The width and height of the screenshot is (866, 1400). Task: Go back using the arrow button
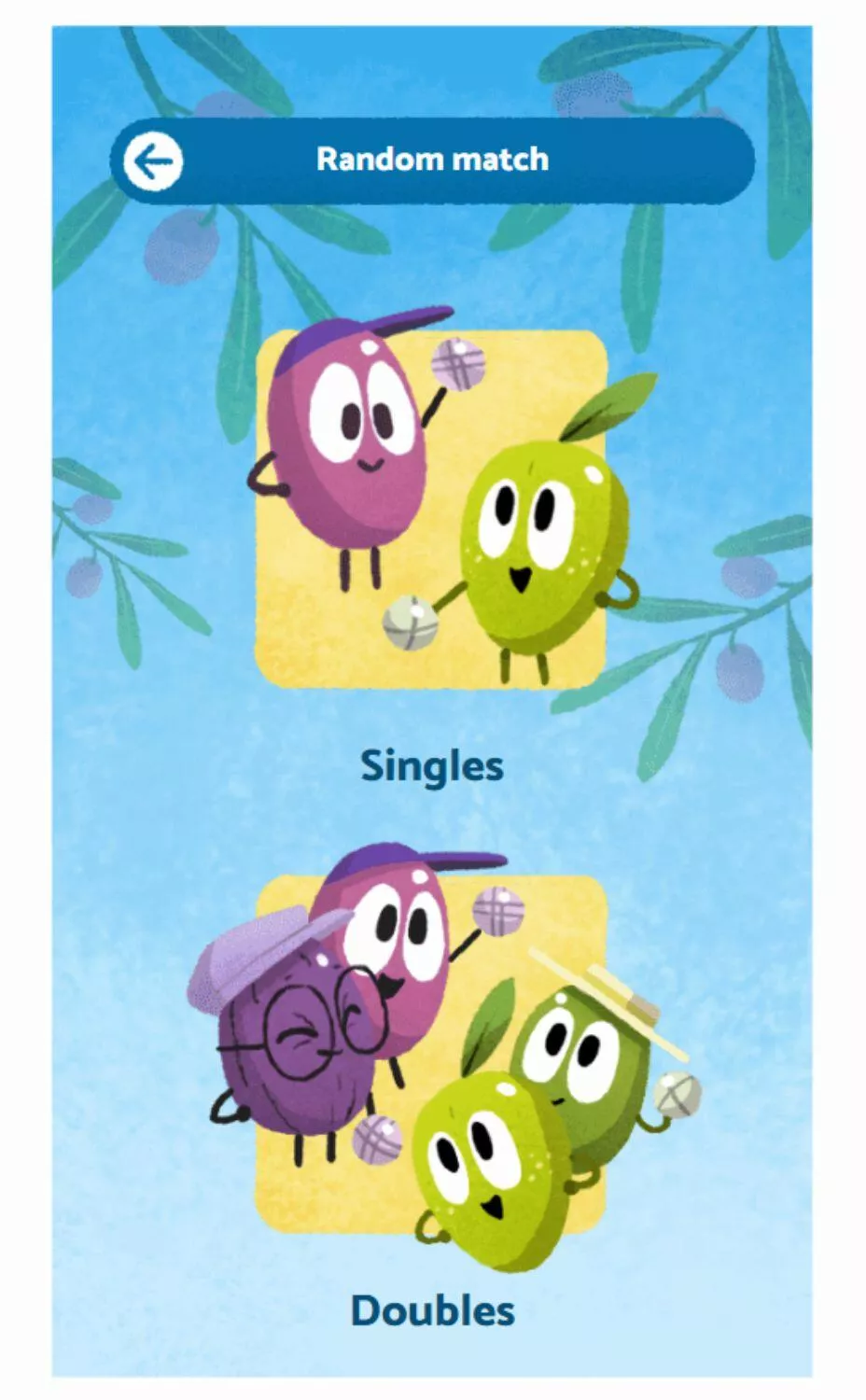click(x=153, y=161)
